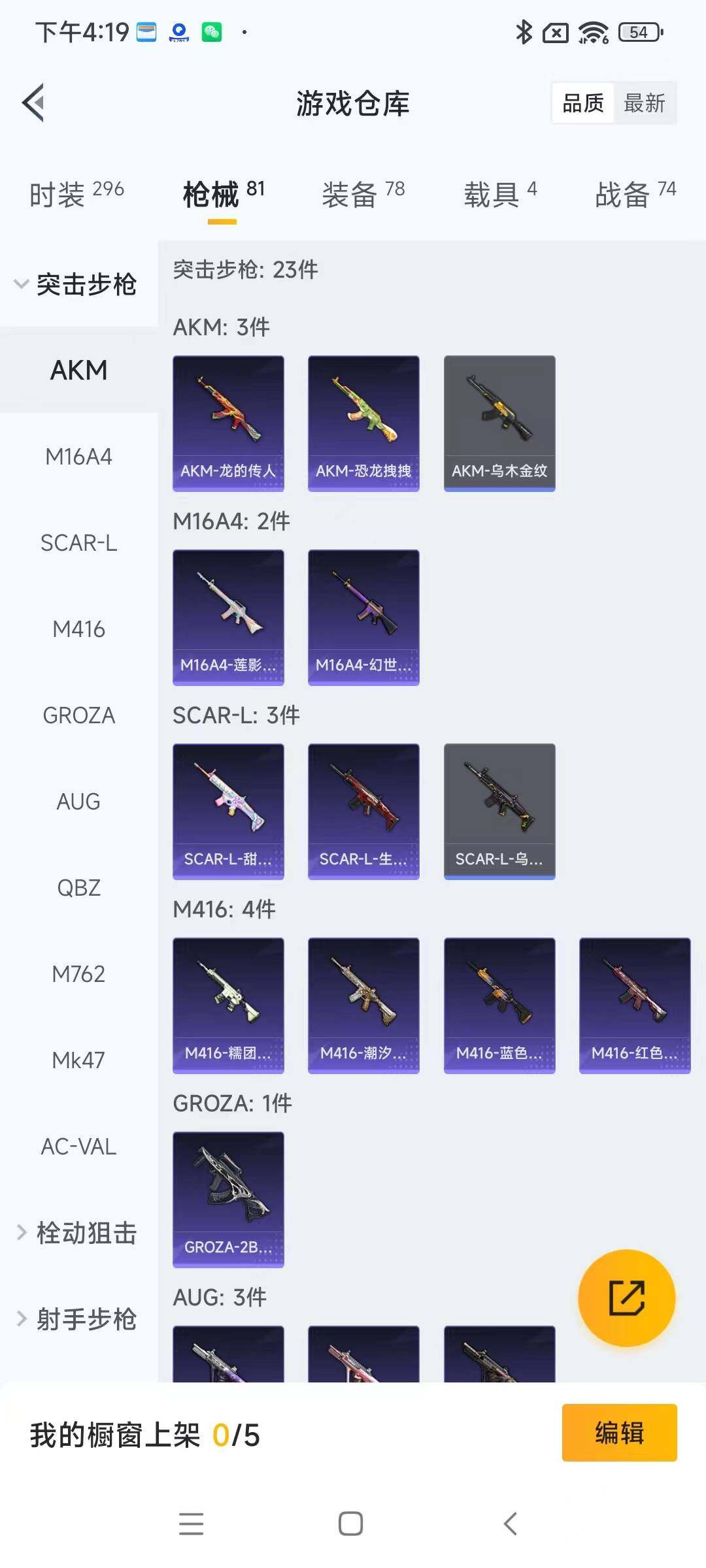Jump to Mk47 in the sidebar

pos(78,1060)
